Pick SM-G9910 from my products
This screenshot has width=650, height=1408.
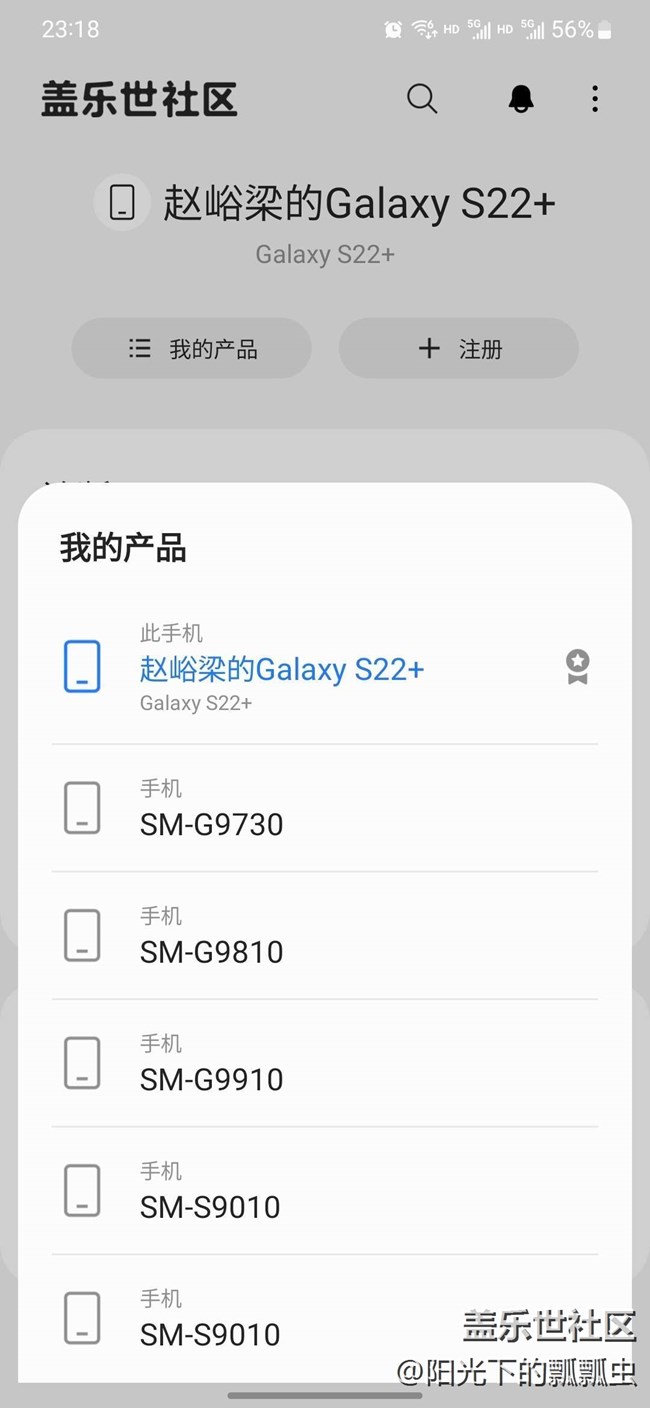pos(212,1078)
